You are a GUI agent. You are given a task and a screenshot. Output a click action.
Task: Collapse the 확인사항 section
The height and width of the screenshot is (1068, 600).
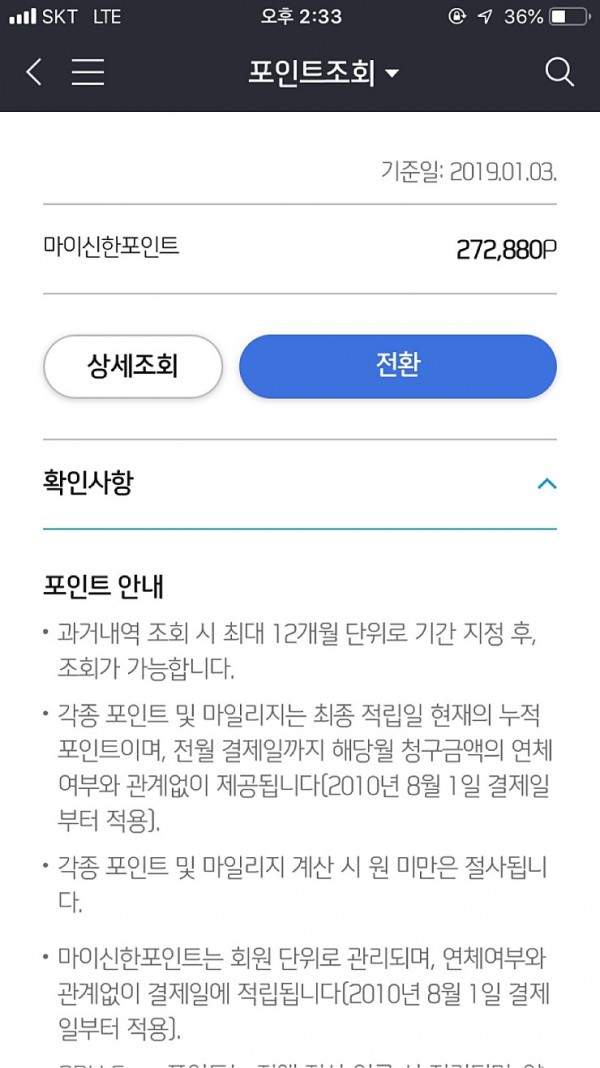click(x=546, y=484)
